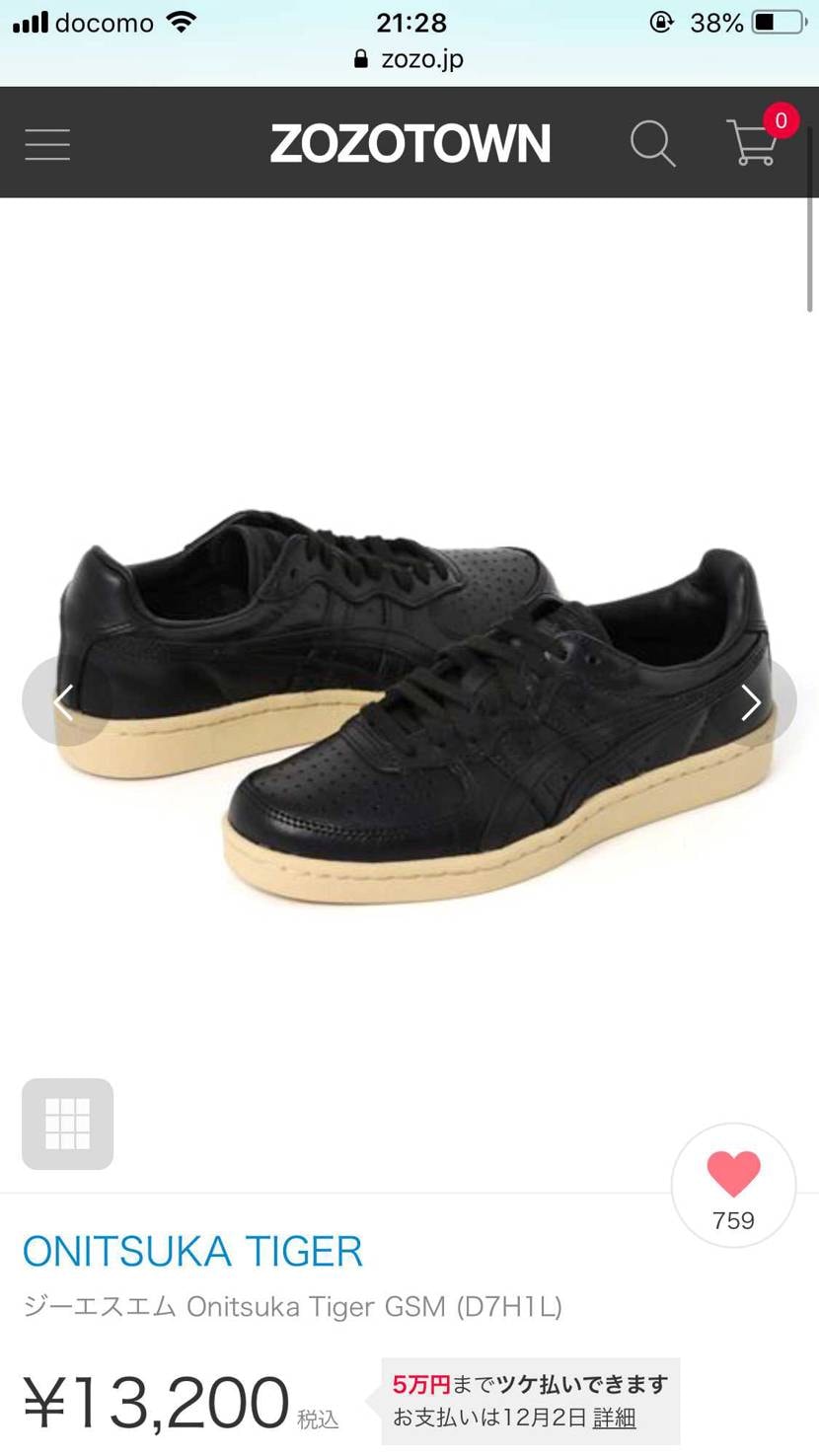The image size is (819, 1456).
Task: Show the next product image
Action: click(x=753, y=701)
